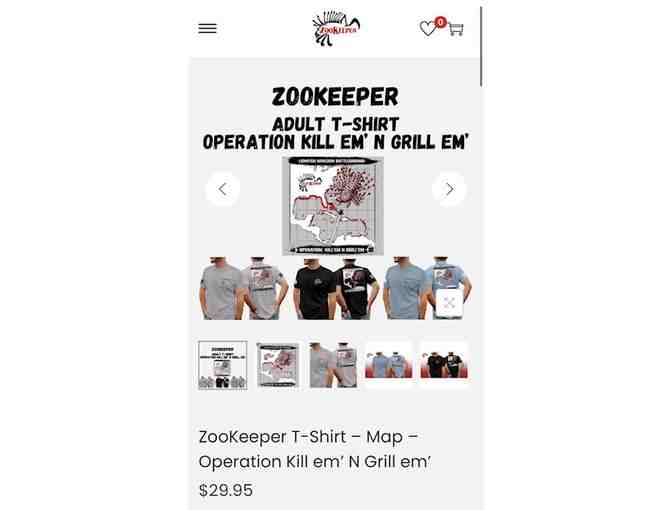Expand product image to fullscreen
The image size is (672, 510).
coord(449,302)
